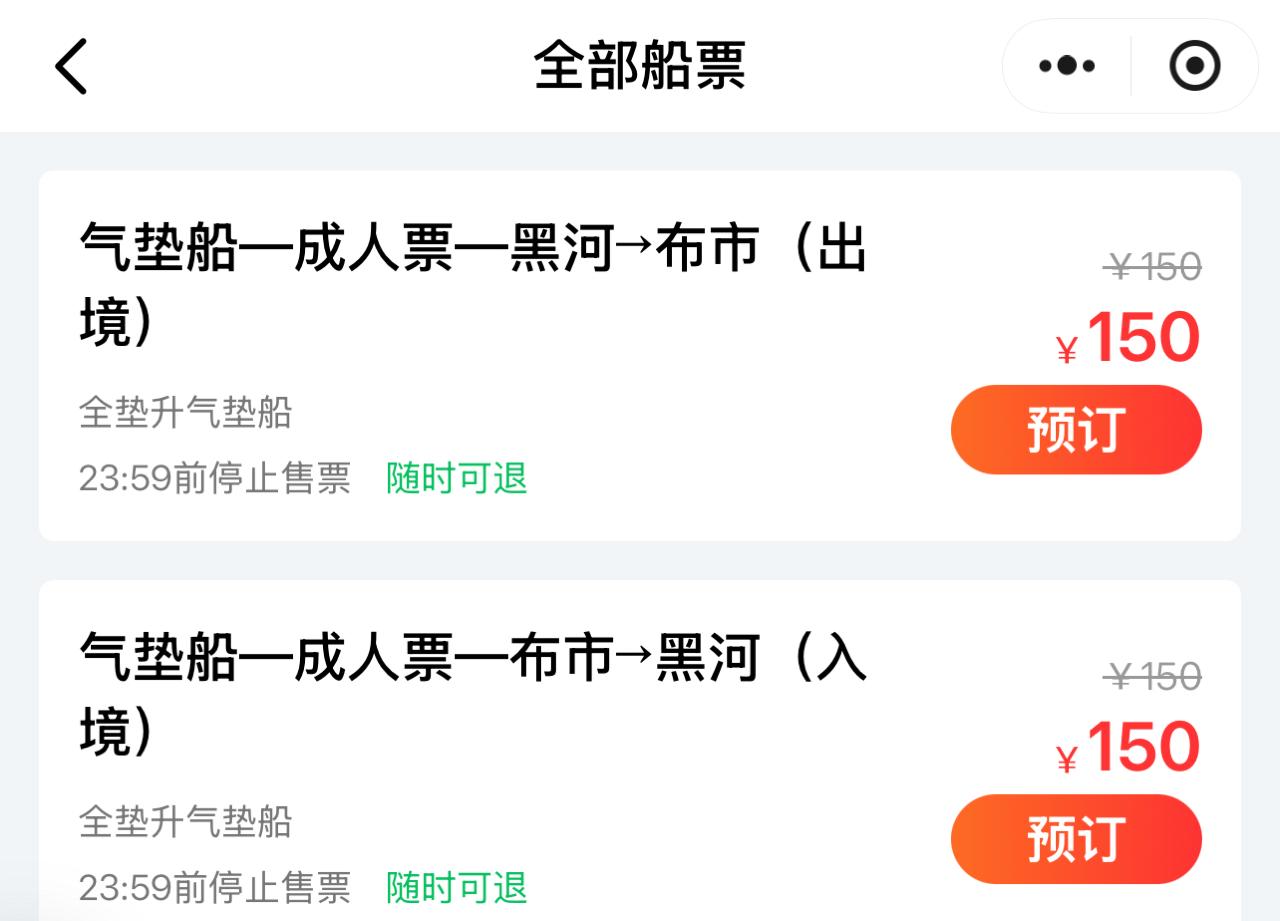Open the 黑河→布市（出境）ticket card
This screenshot has height=921, width=1280.
point(472,285)
